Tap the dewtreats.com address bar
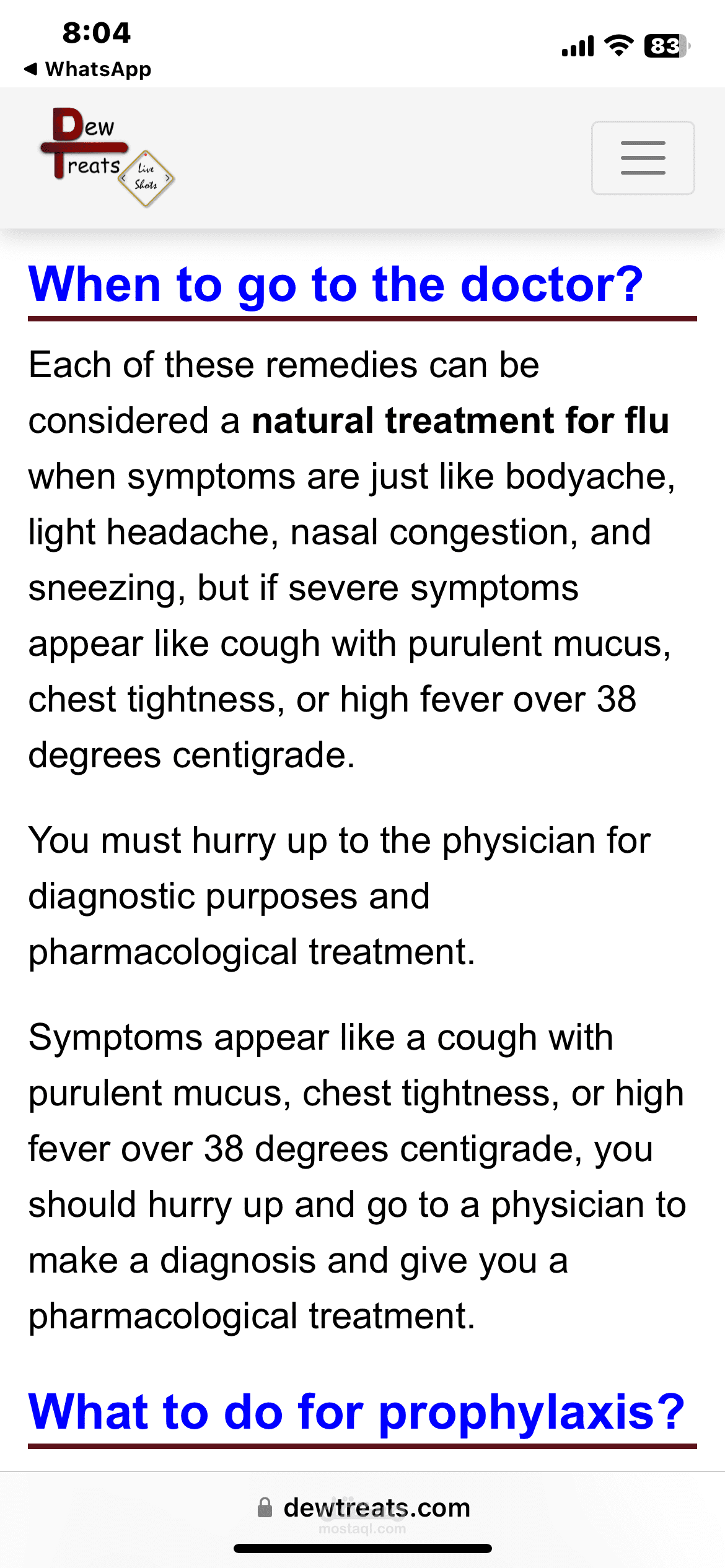Image resolution: width=725 pixels, height=1568 pixels. pos(364,1508)
